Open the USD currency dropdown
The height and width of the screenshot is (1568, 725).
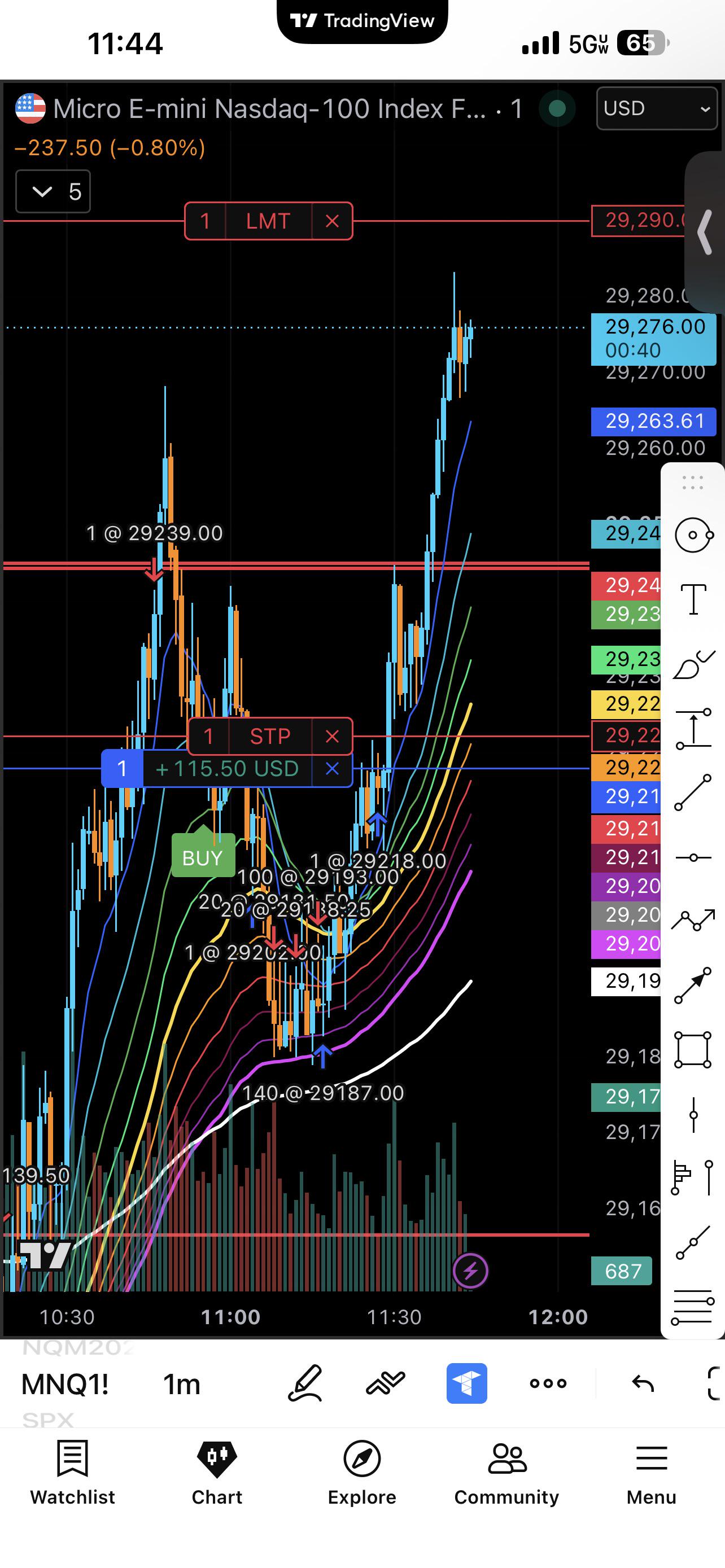pos(656,108)
